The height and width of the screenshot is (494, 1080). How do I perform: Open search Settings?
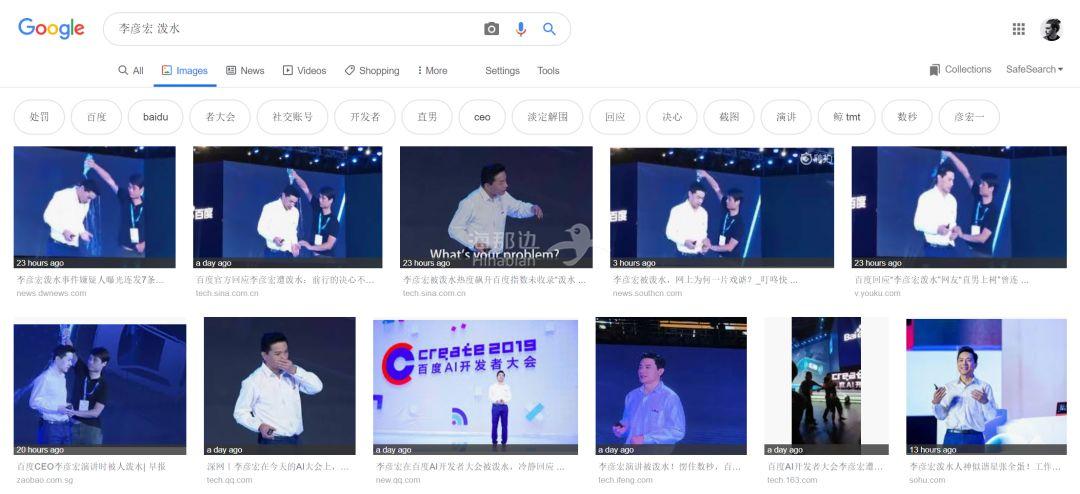[x=502, y=70]
